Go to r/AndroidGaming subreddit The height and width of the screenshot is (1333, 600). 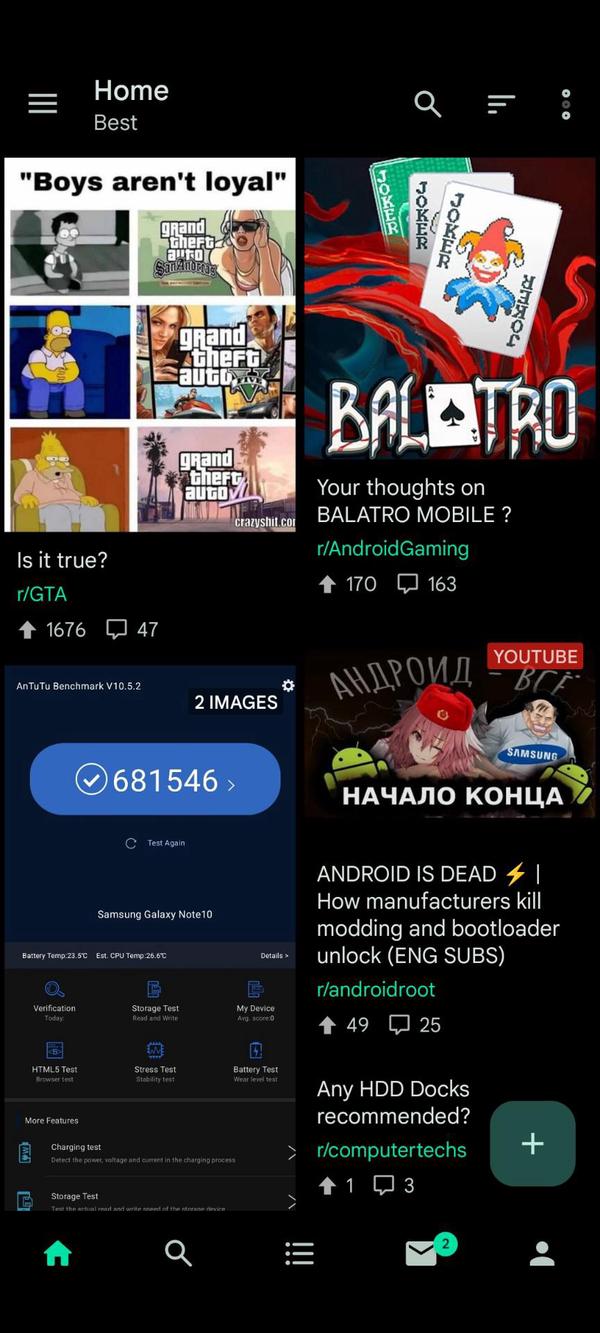[392, 548]
